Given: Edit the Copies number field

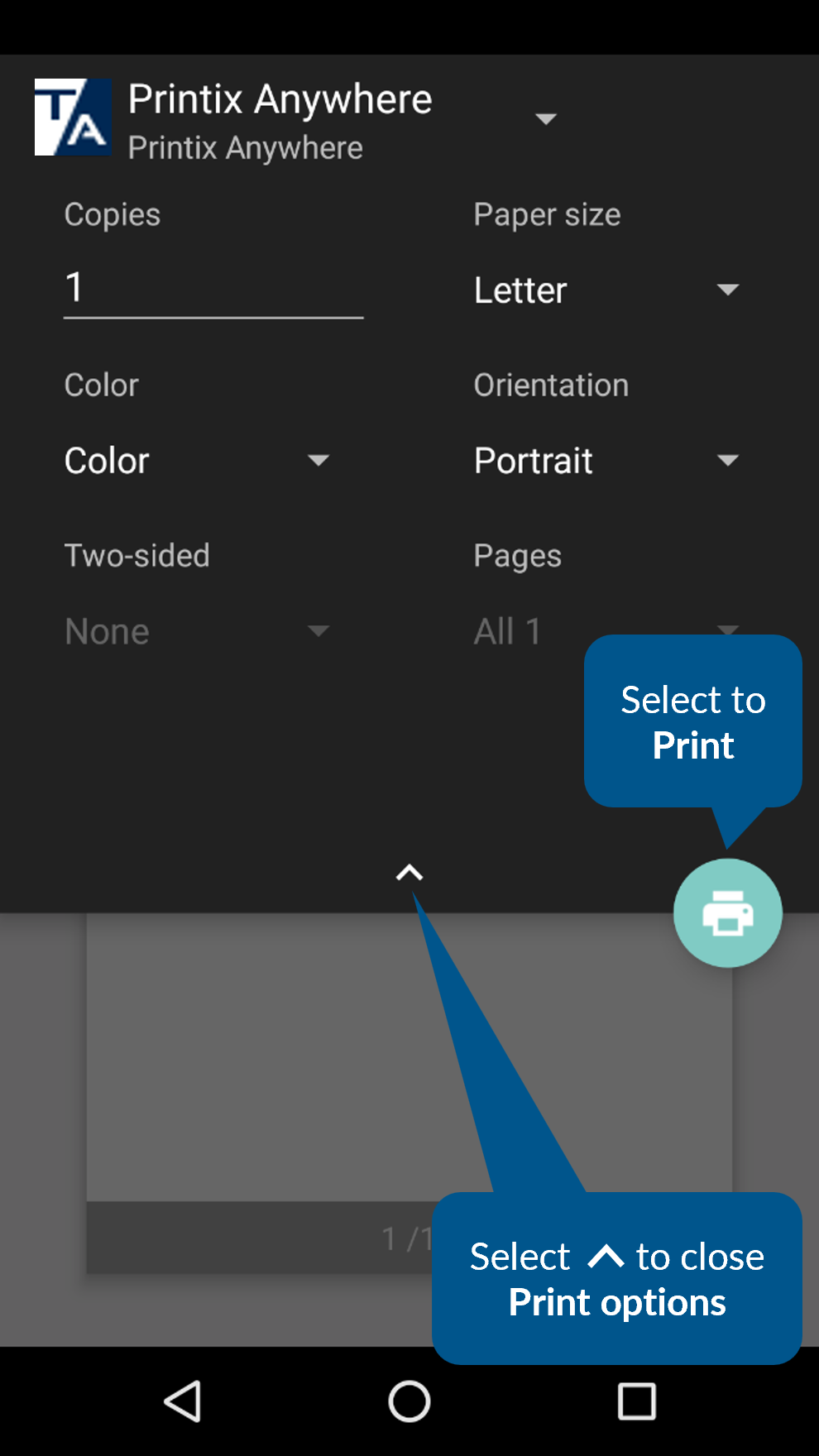Looking at the screenshot, I should pyautogui.click(x=213, y=290).
